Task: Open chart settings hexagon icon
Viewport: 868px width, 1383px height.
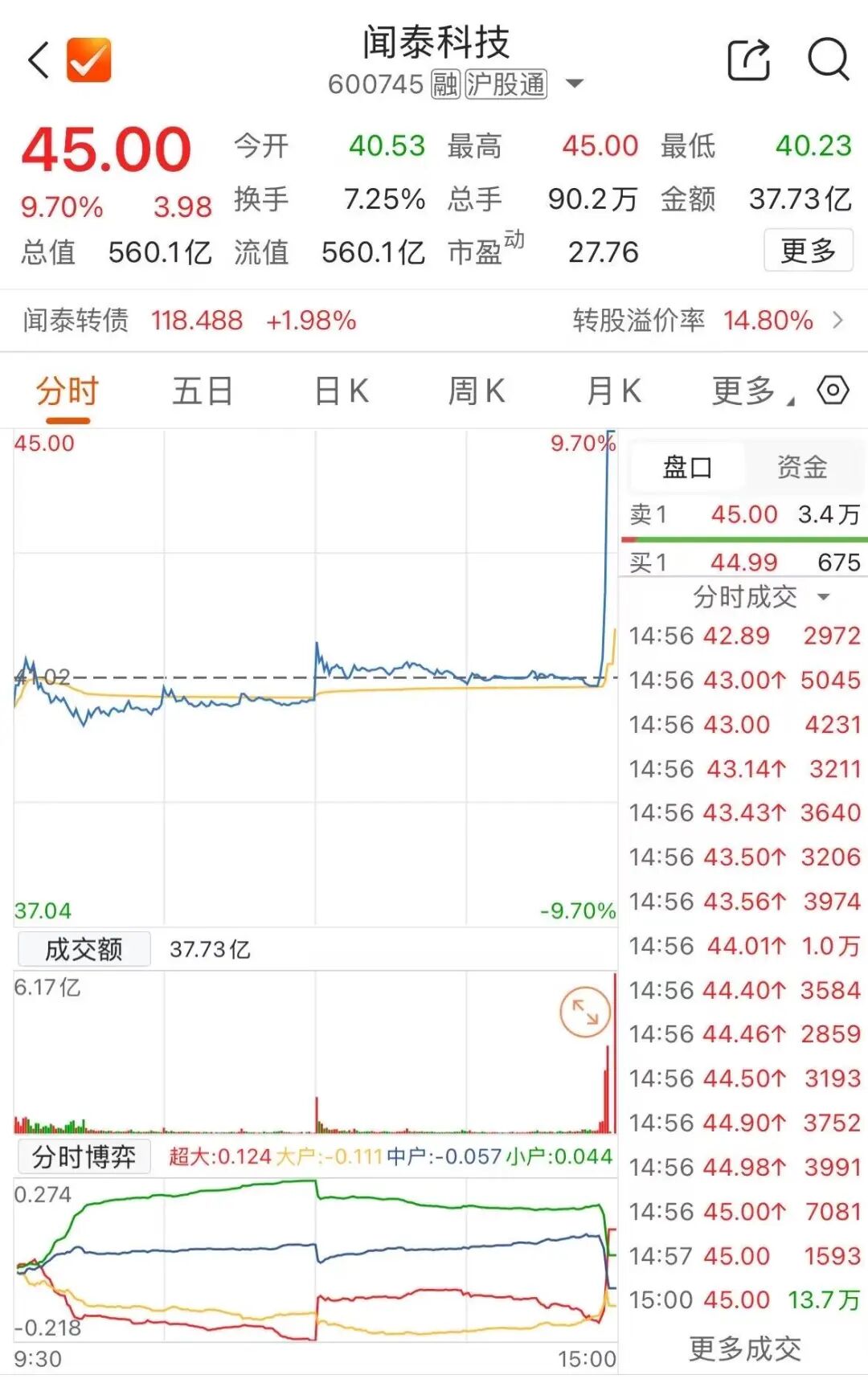Action: (x=833, y=391)
